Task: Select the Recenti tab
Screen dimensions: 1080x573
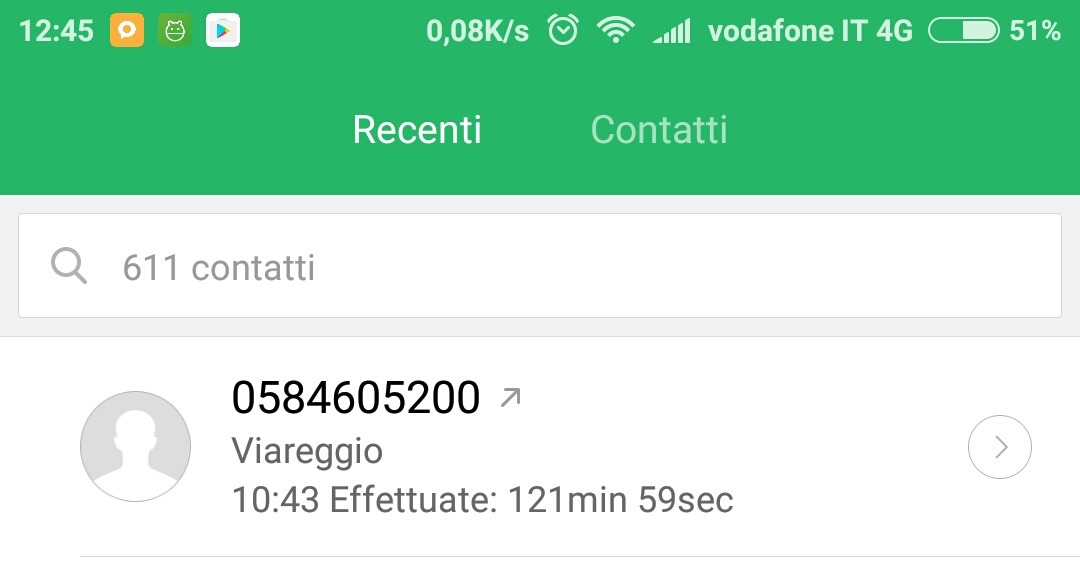Action: (417, 130)
